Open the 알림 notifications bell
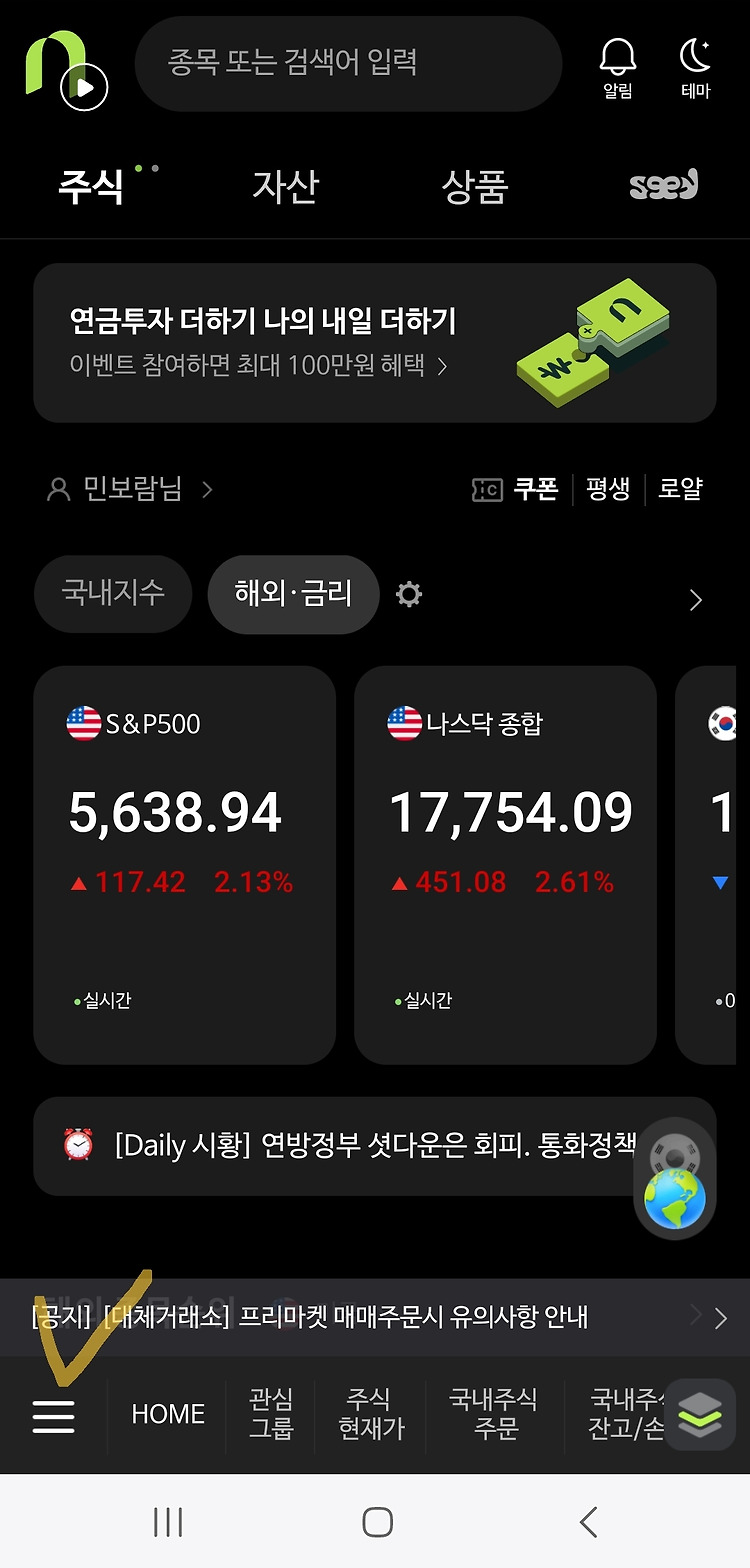 tap(618, 68)
